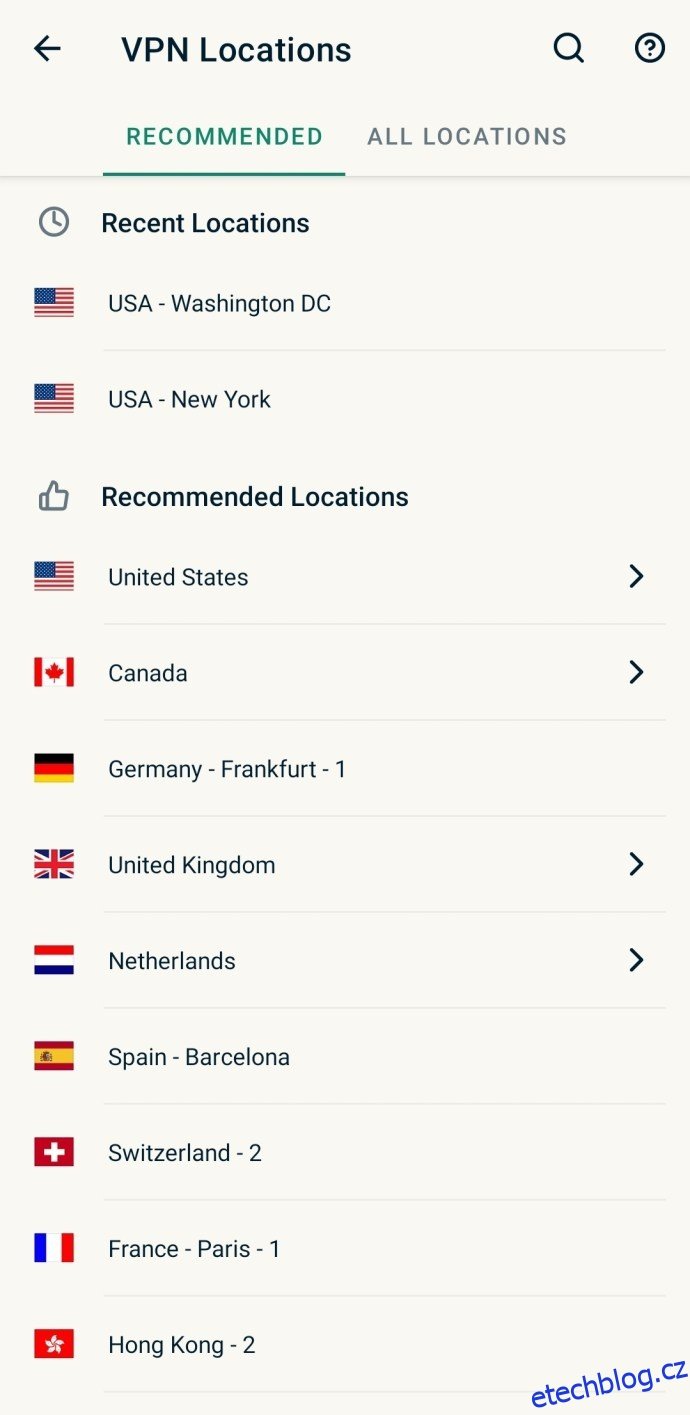This screenshot has width=690, height=1415.
Task: Pick Spain - Barcelona server
Action: [x=345, y=1057]
